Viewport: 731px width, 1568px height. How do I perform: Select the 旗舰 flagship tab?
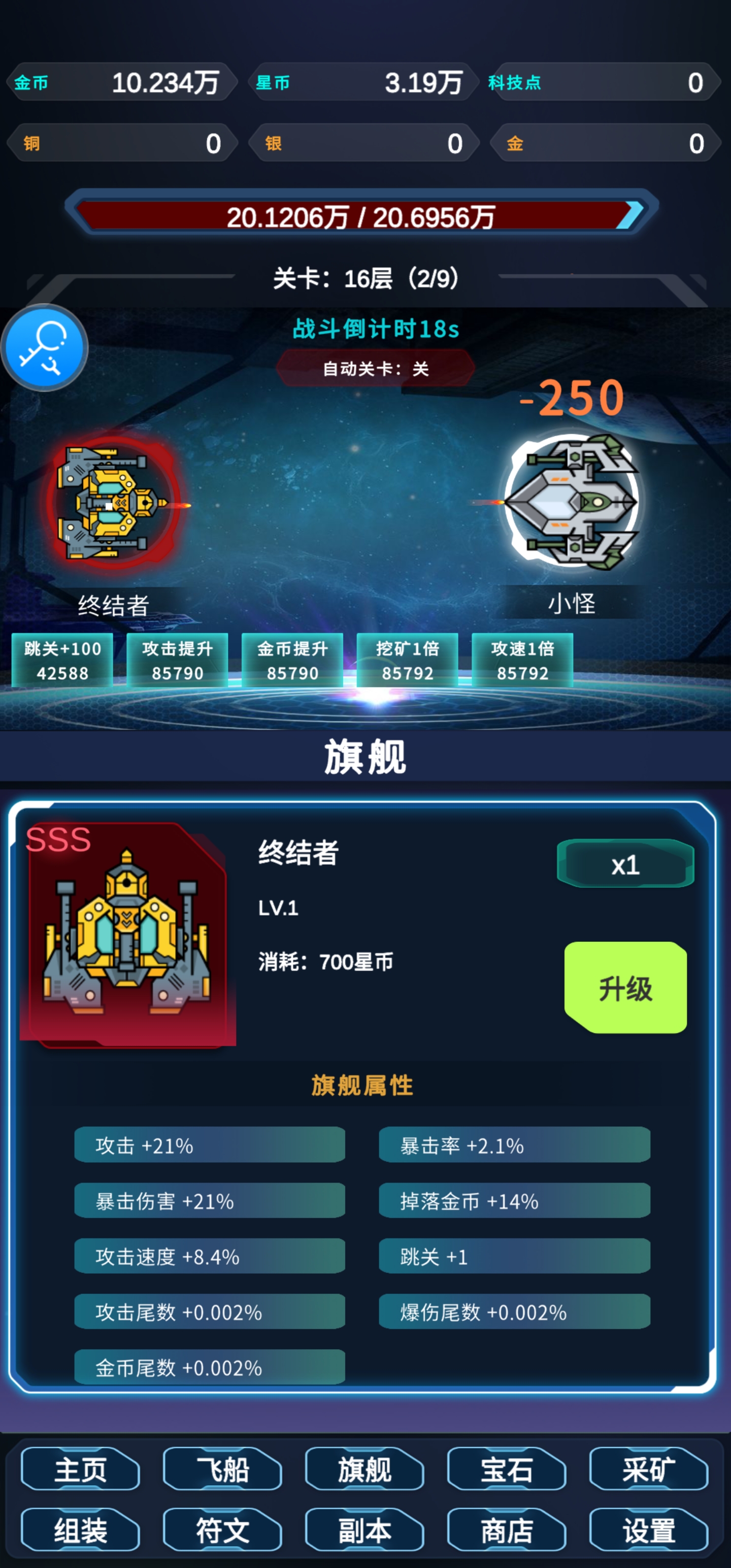point(364,1469)
